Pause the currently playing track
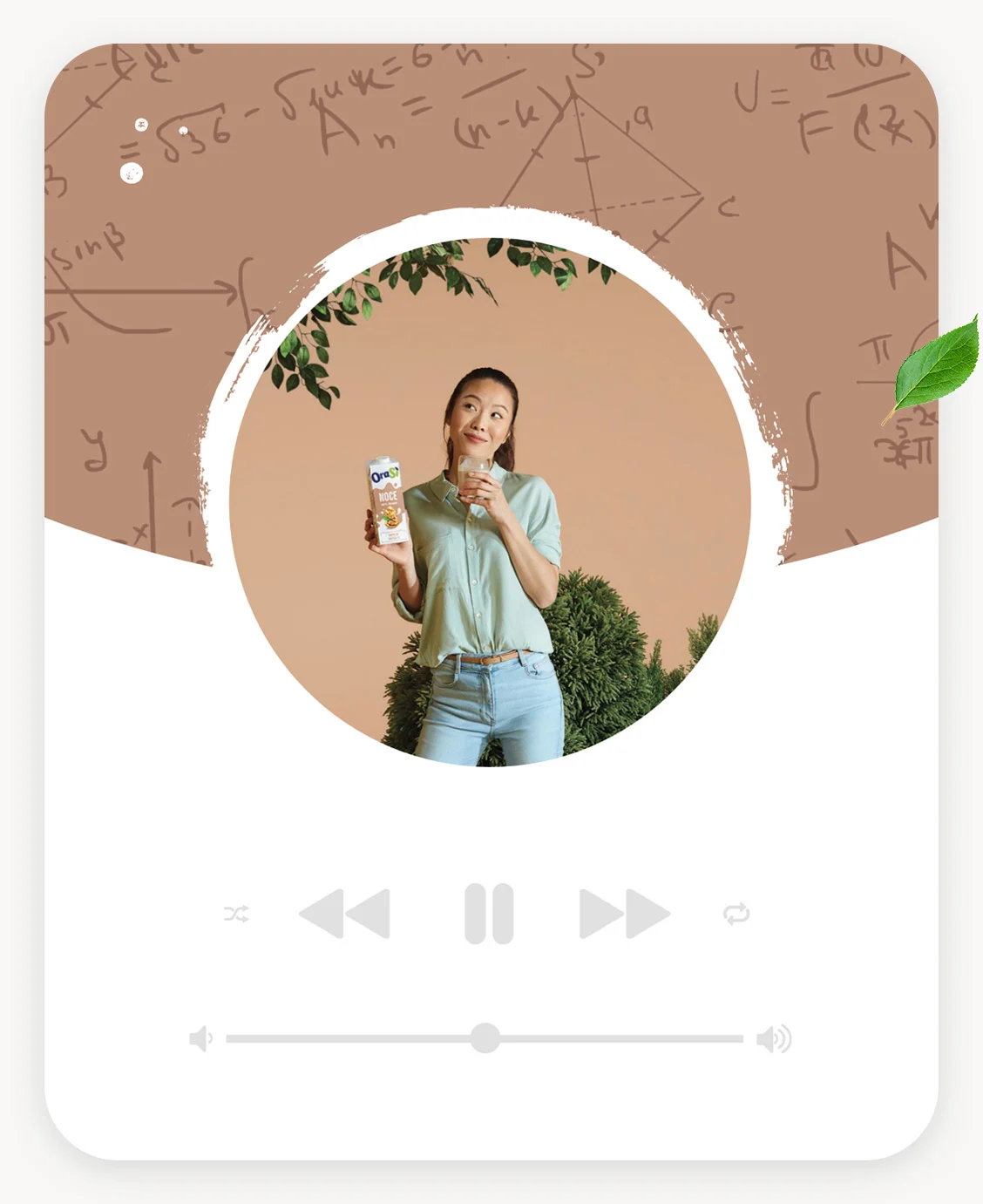This screenshot has height=1204, width=983. click(x=491, y=912)
